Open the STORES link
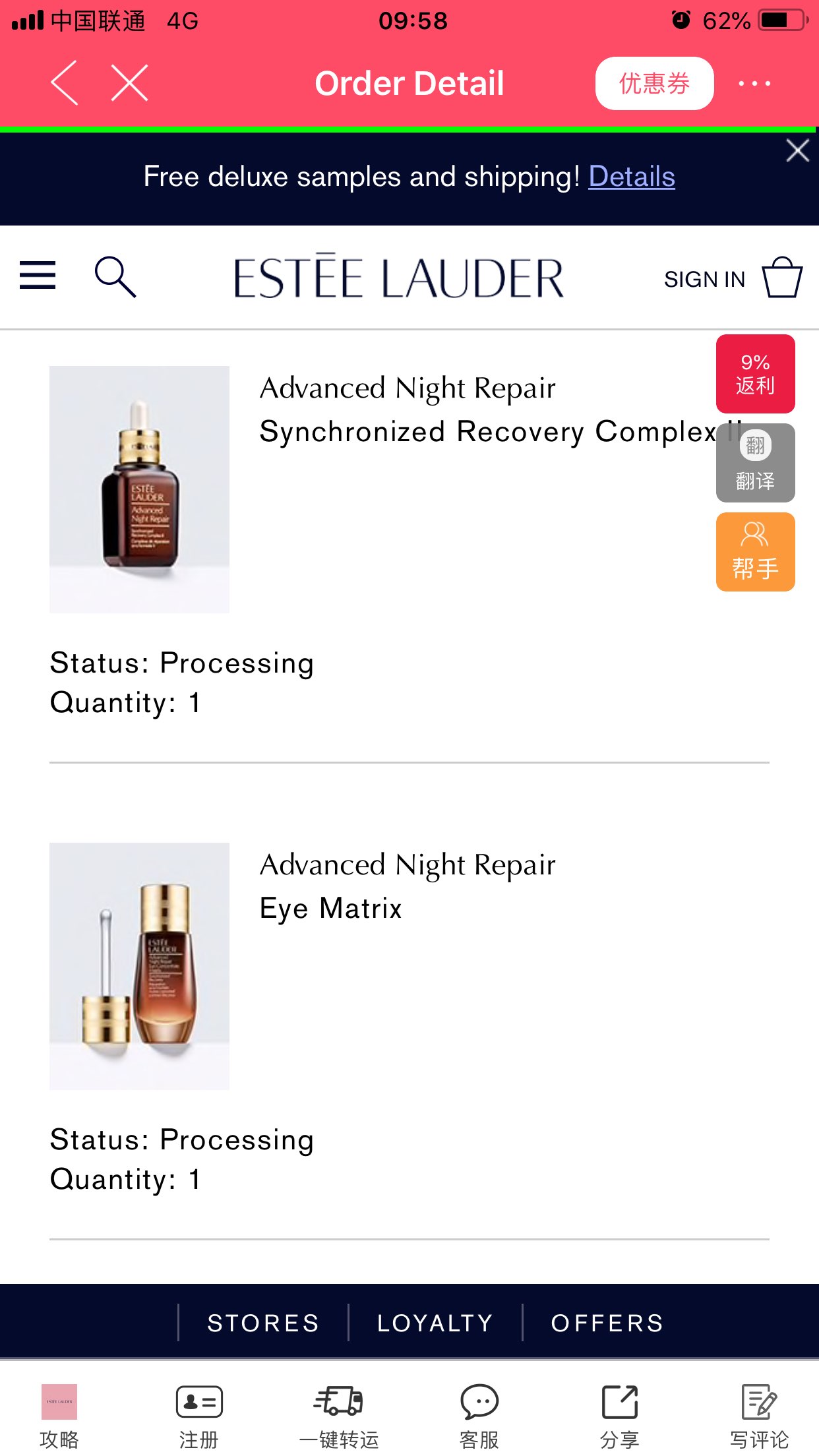819x1456 pixels. click(x=263, y=1323)
